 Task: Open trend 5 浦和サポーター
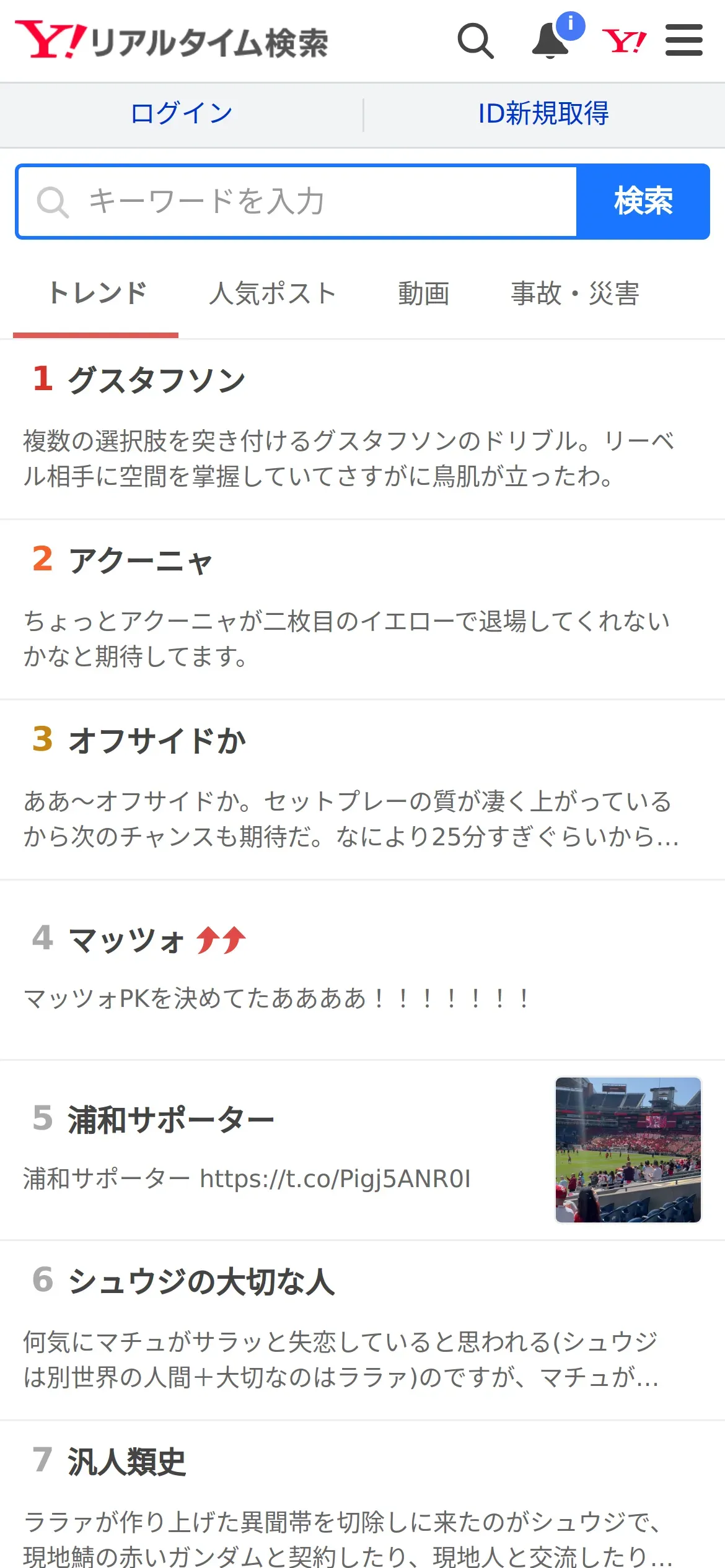pos(171,1120)
